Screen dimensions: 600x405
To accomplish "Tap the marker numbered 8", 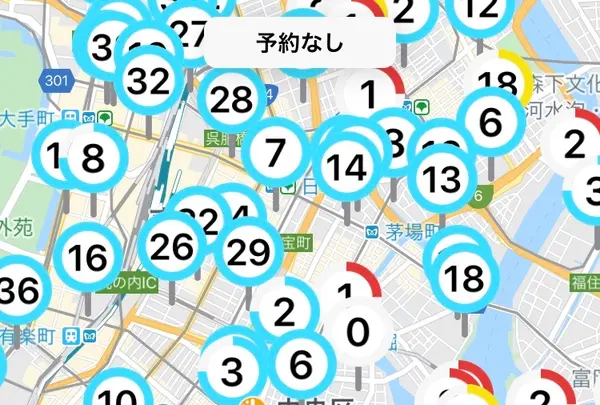I will (x=93, y=158).
